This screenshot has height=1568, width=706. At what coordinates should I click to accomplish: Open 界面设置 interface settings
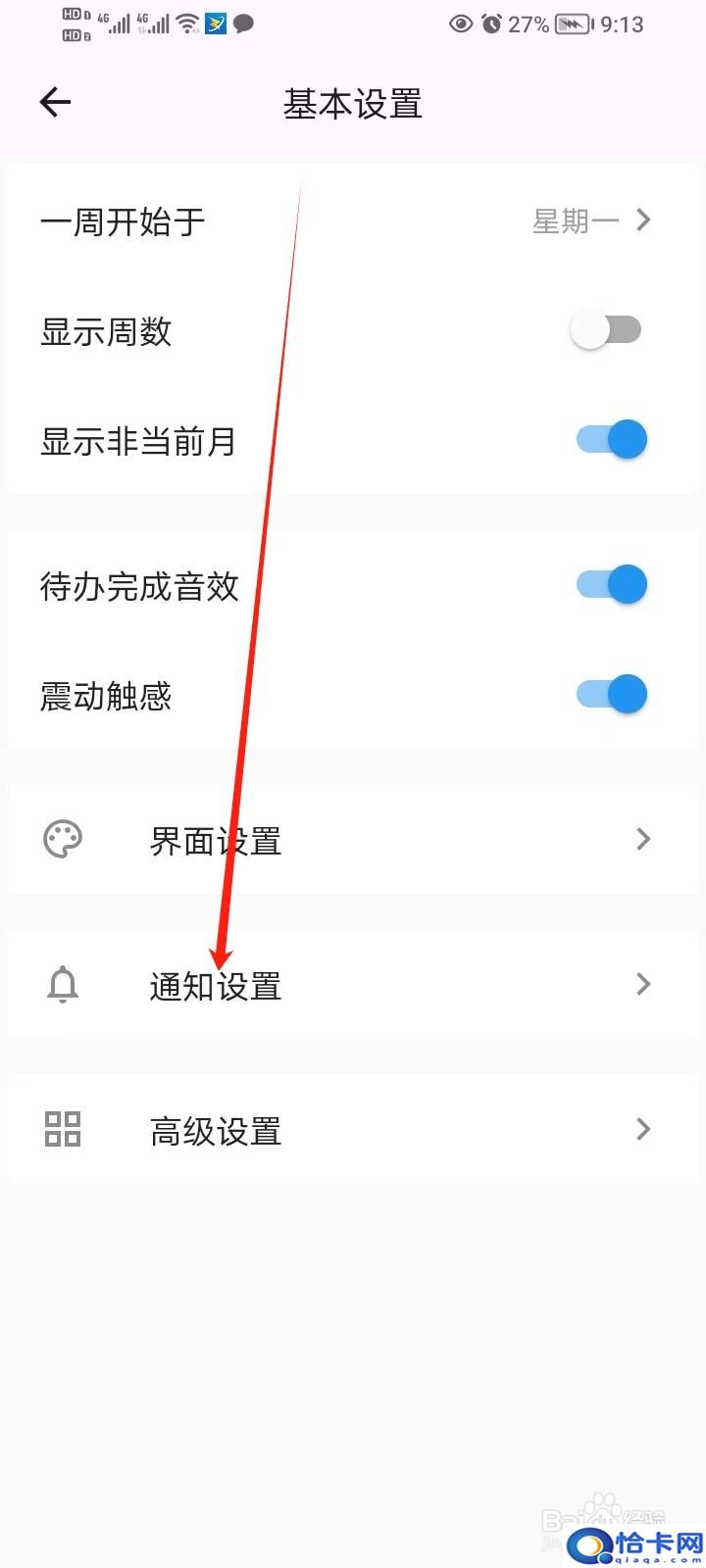[x=353, y=839]
